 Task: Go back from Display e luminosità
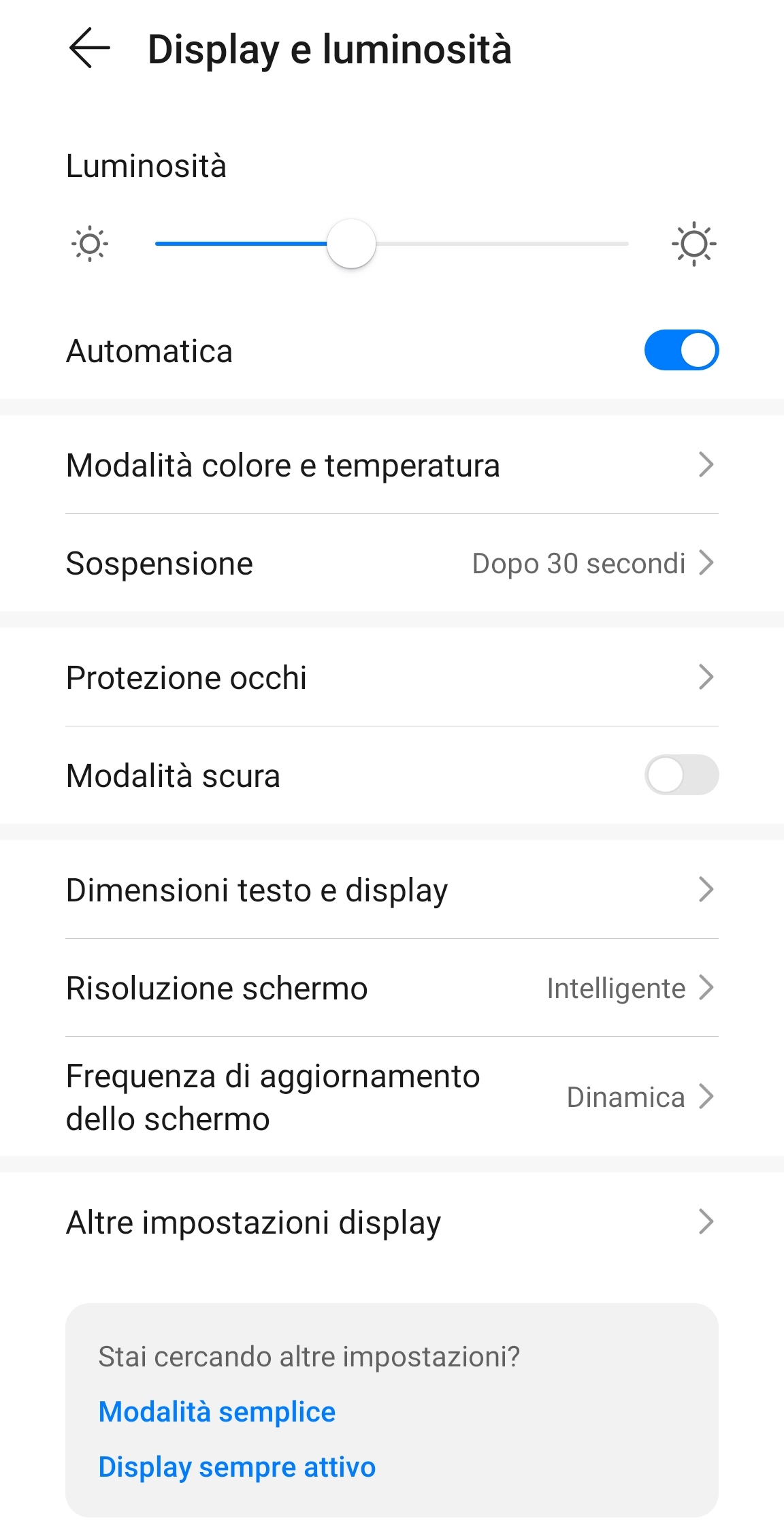click(x=89, y=48)
